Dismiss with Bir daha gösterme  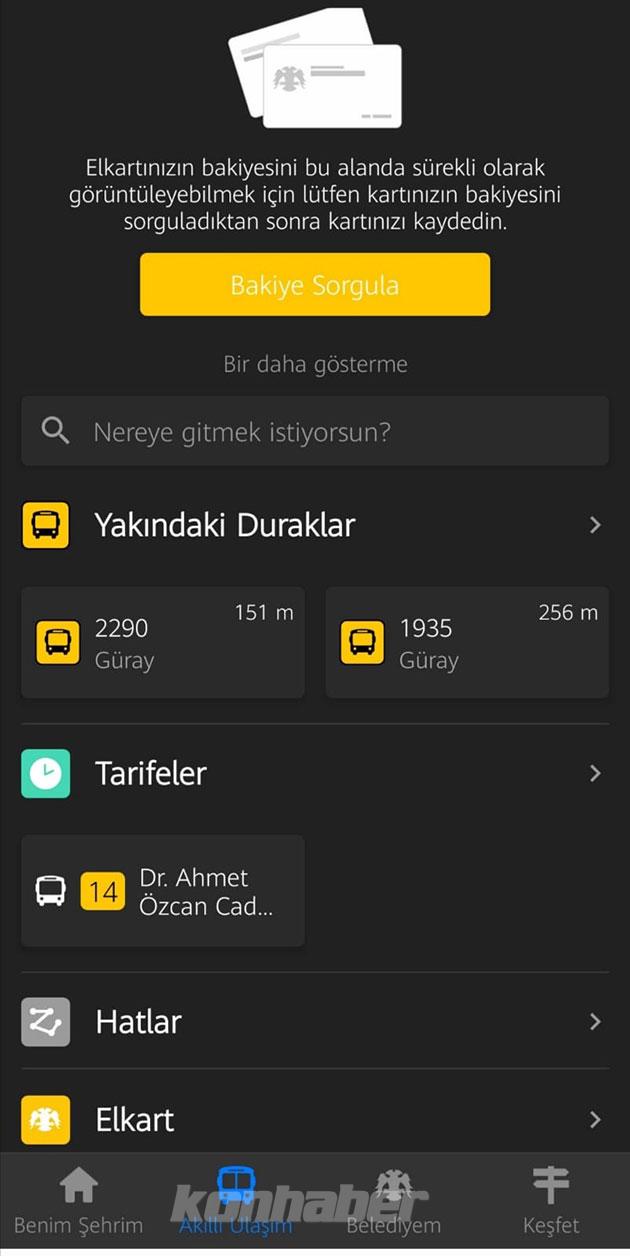click(x=315, y=364)
